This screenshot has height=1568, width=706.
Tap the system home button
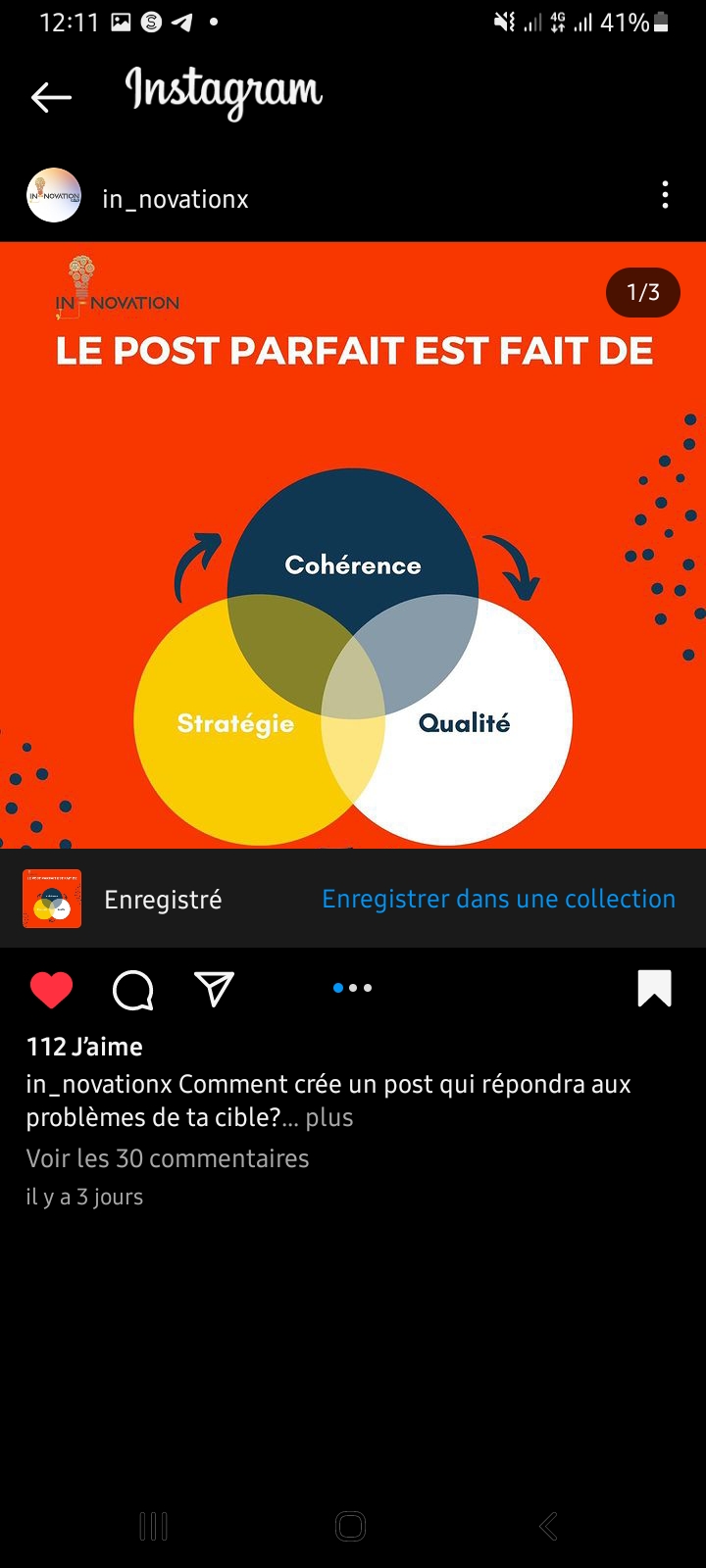pyautogui.click(x=350, y=1526)
